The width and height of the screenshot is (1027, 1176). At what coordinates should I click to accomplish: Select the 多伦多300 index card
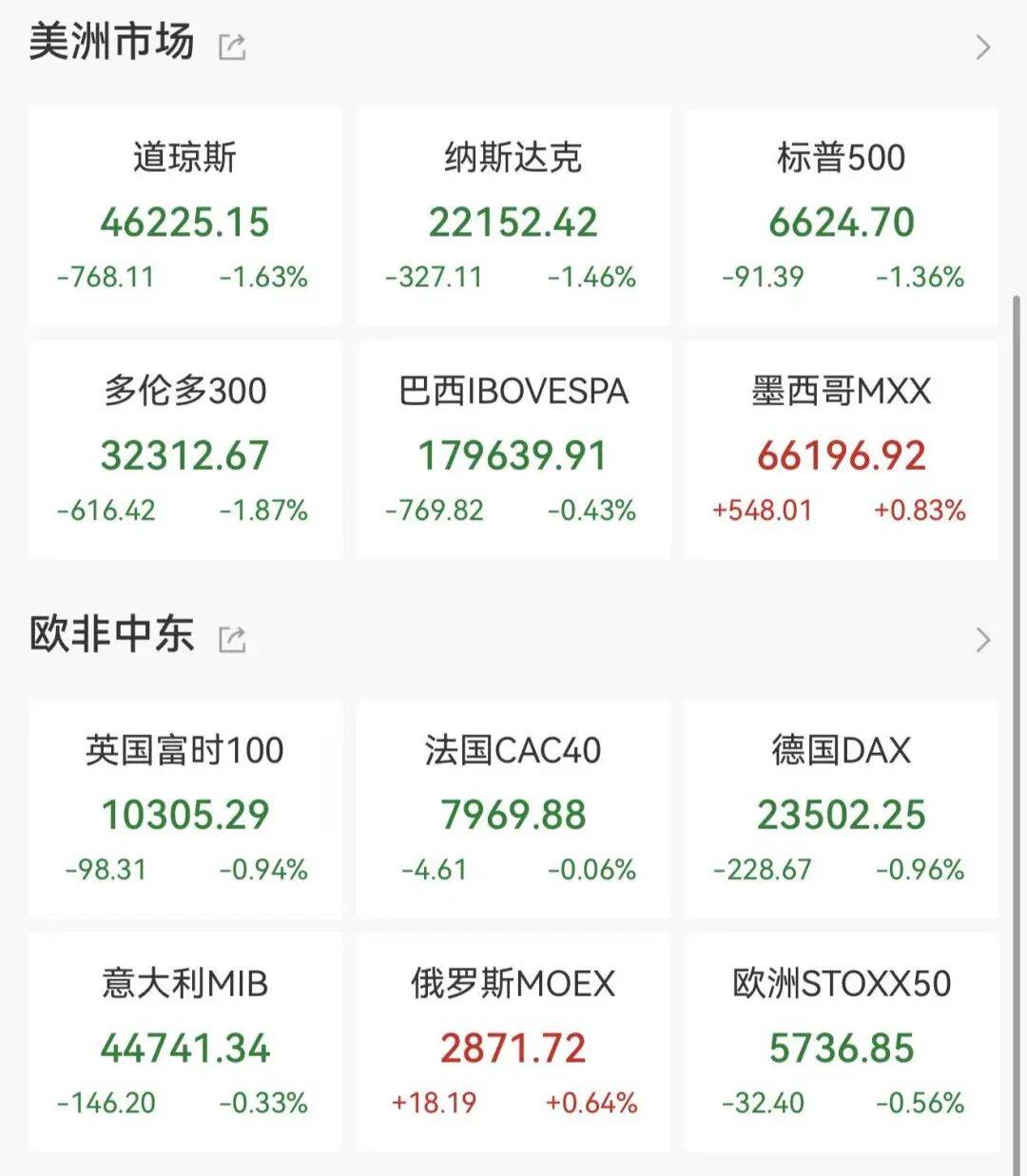point(185,450)
